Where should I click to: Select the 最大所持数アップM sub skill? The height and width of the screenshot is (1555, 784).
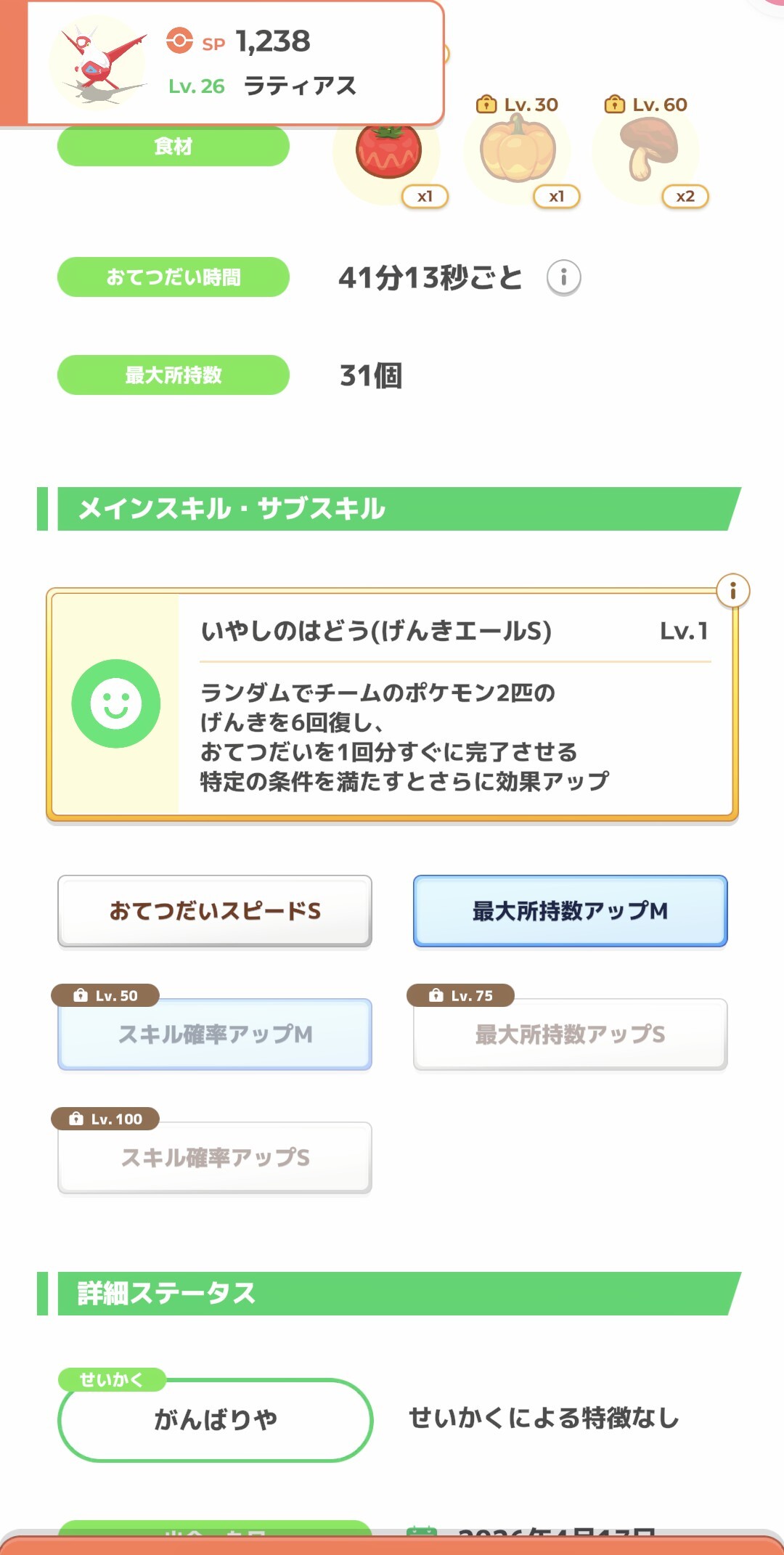pyautogui.click(x=570, y=911)
